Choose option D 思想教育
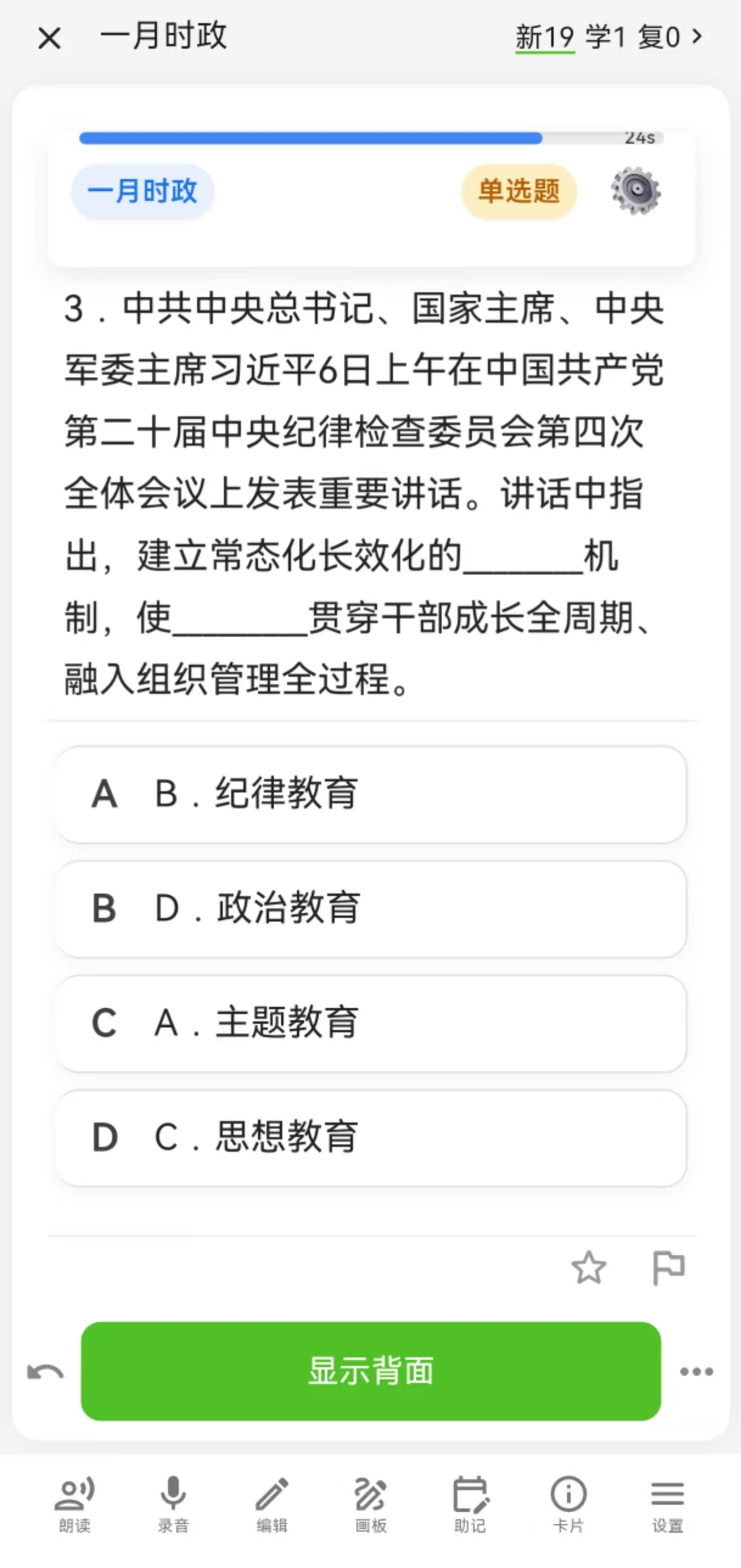Screen dimensions: 741x1568 371,1138
